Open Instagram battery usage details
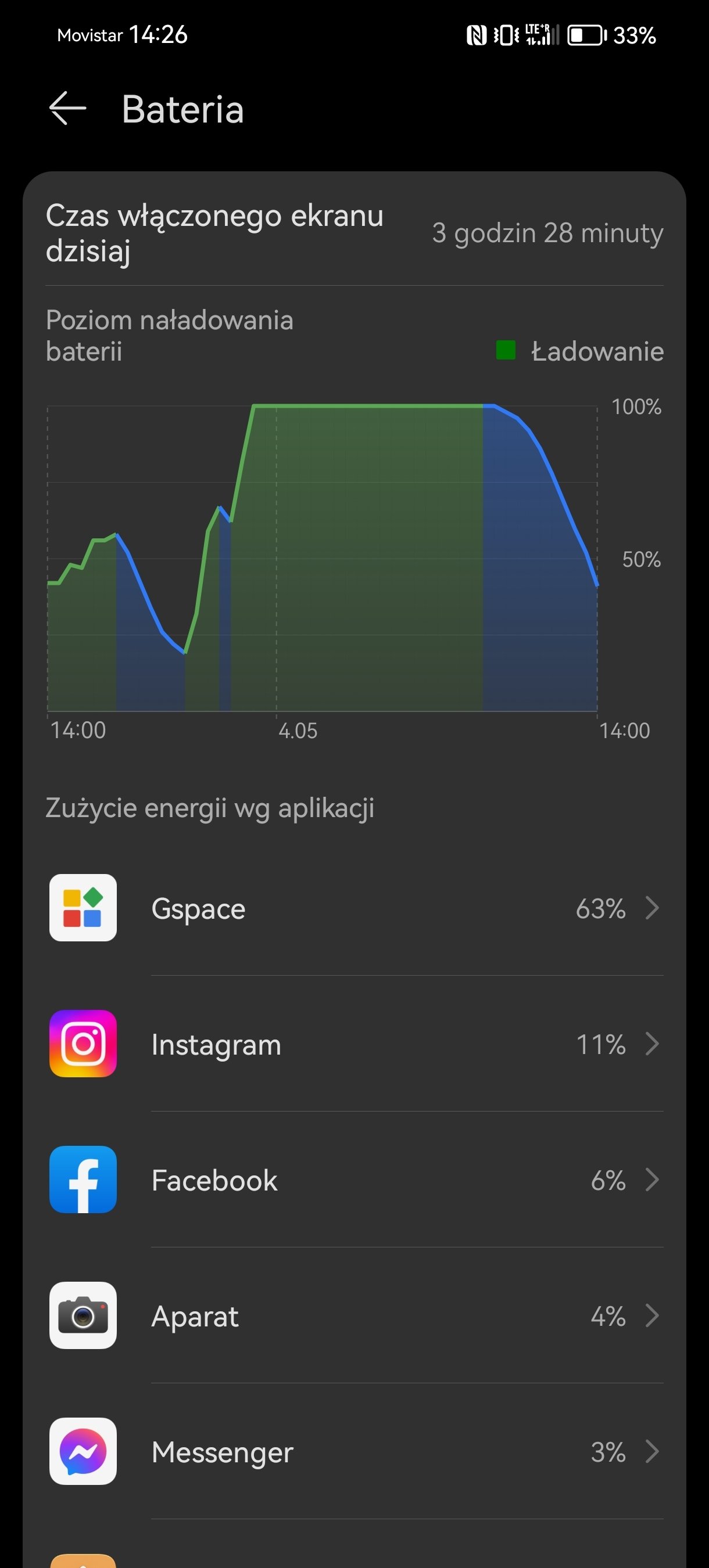The image size is (709, 1568). point(354,1044)
